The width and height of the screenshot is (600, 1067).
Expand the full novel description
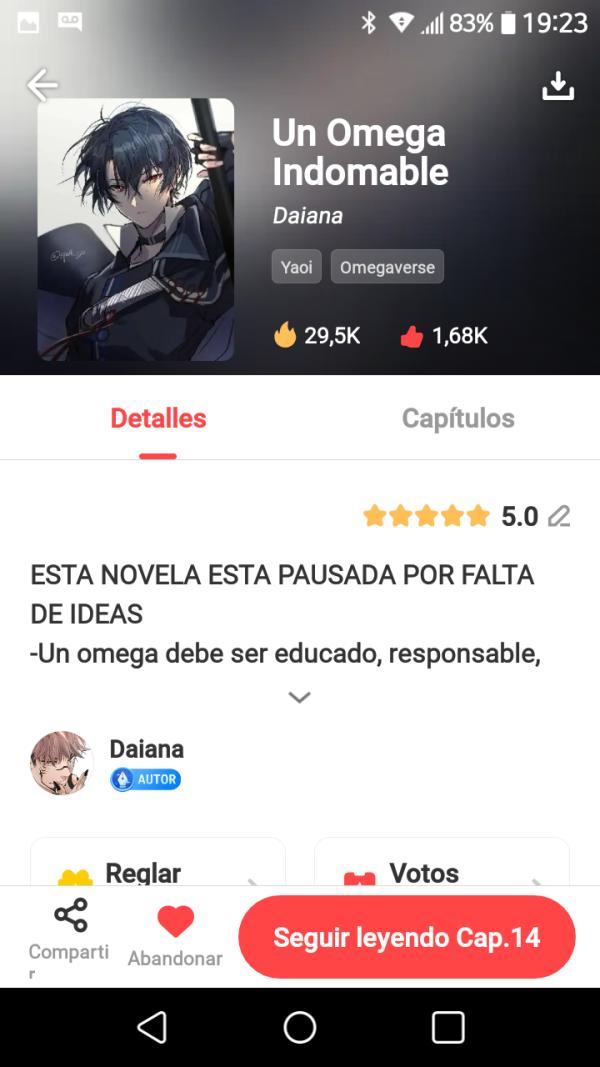click(x=299, y=697)
